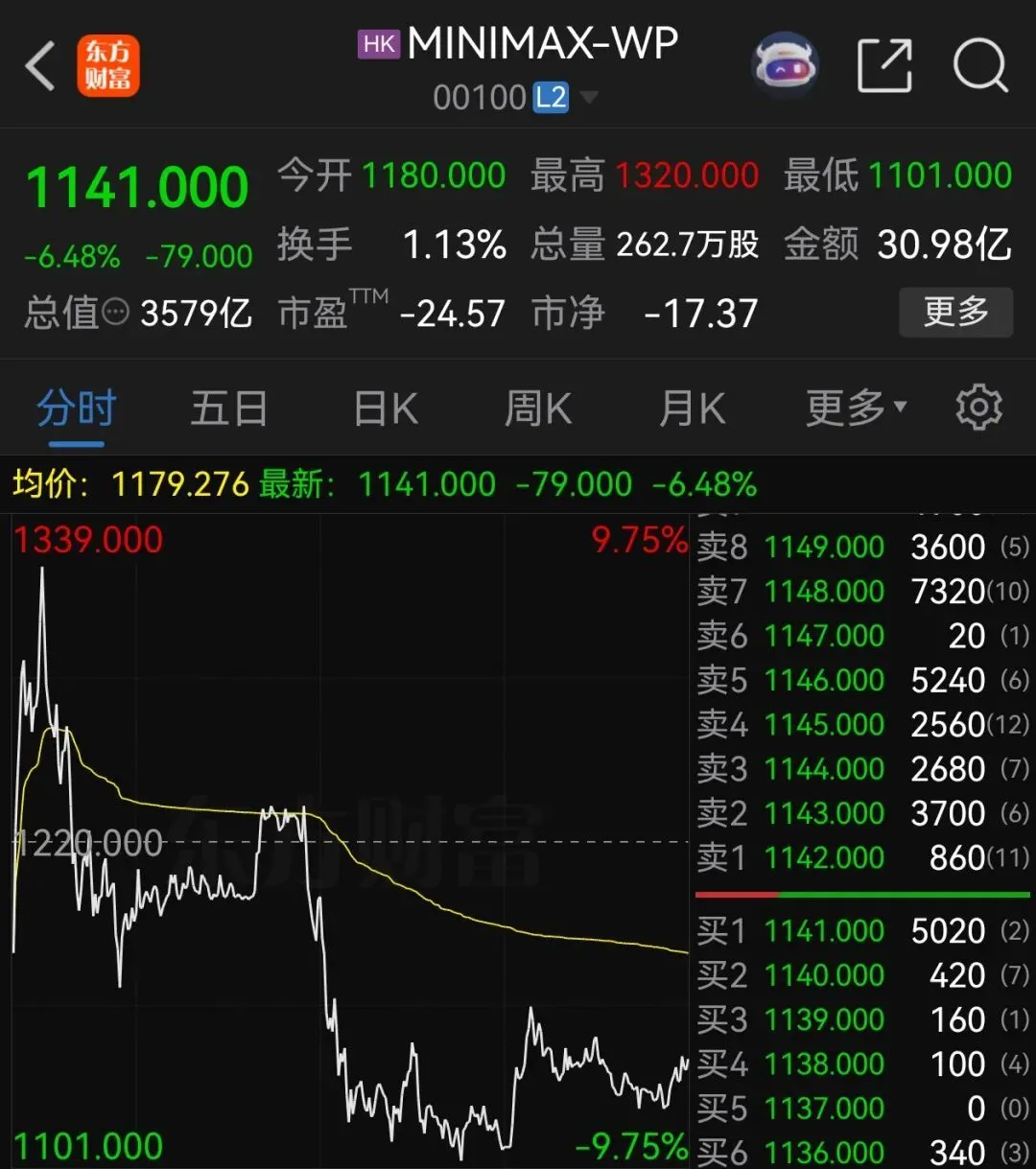Open the 周K weekly chart tab

tap(537, 407)
